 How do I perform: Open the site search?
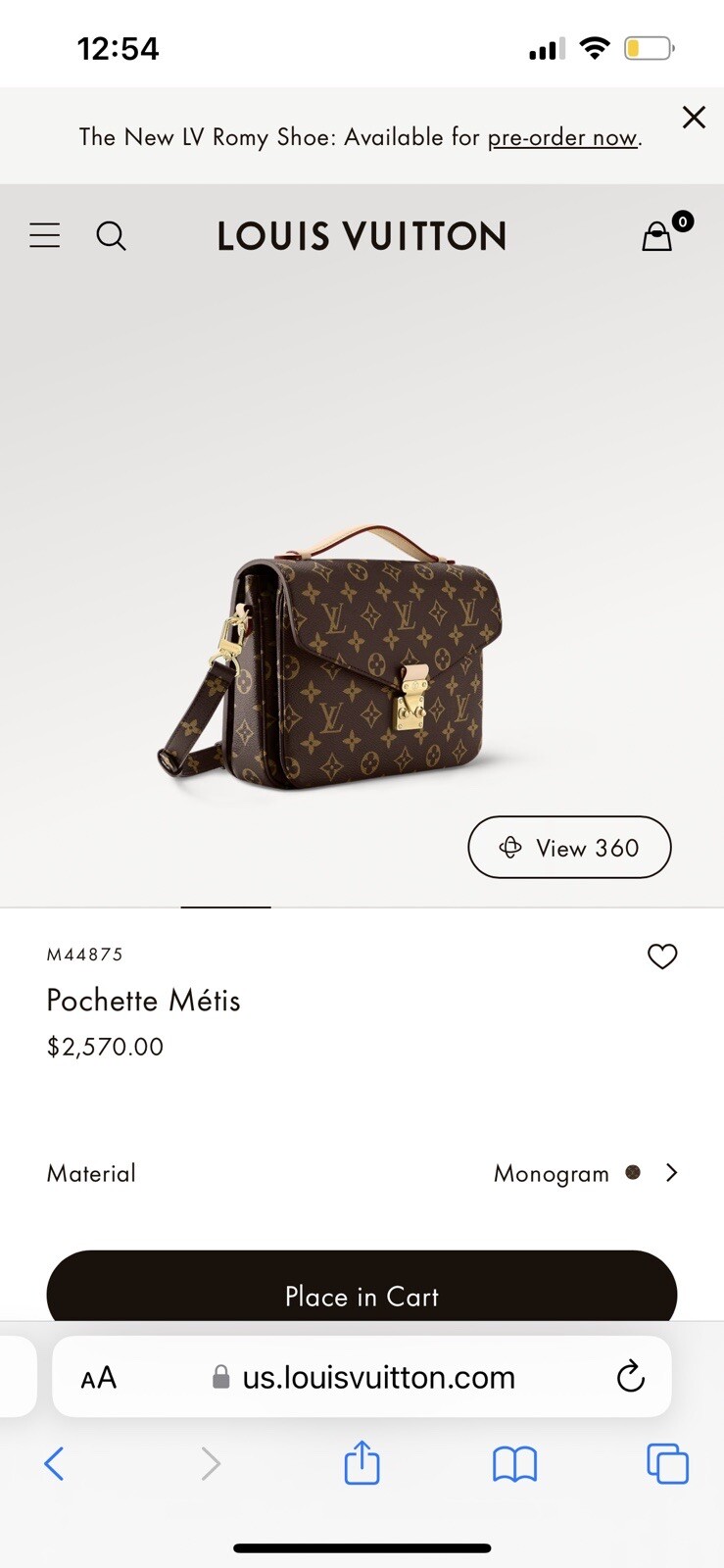(x=111, y=236)
